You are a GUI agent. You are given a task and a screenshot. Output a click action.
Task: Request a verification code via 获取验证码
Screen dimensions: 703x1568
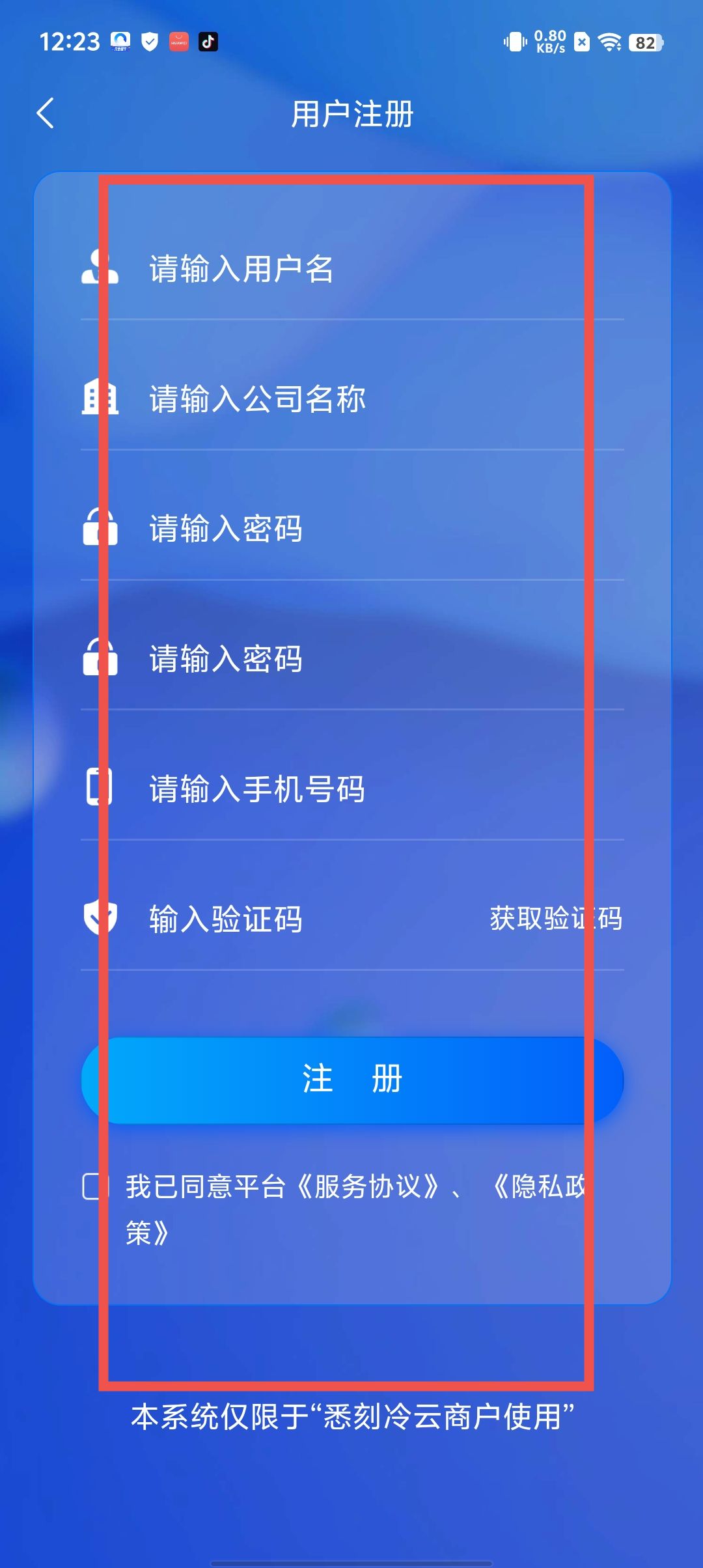(556, 919)
